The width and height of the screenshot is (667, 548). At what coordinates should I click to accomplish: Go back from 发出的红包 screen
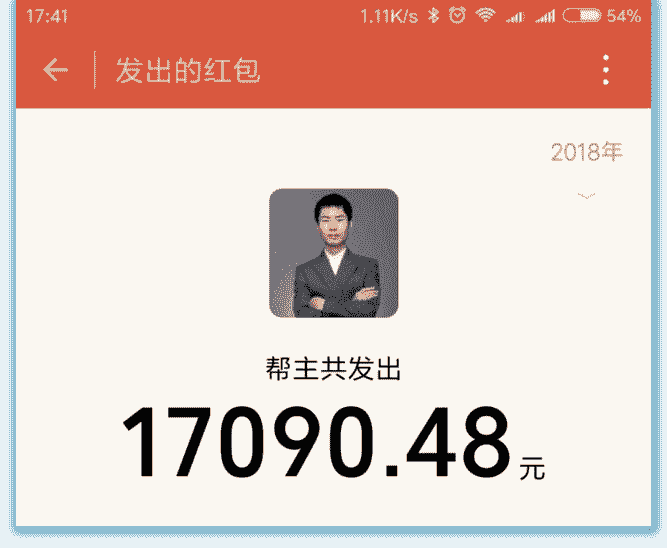tap(56, 70)
